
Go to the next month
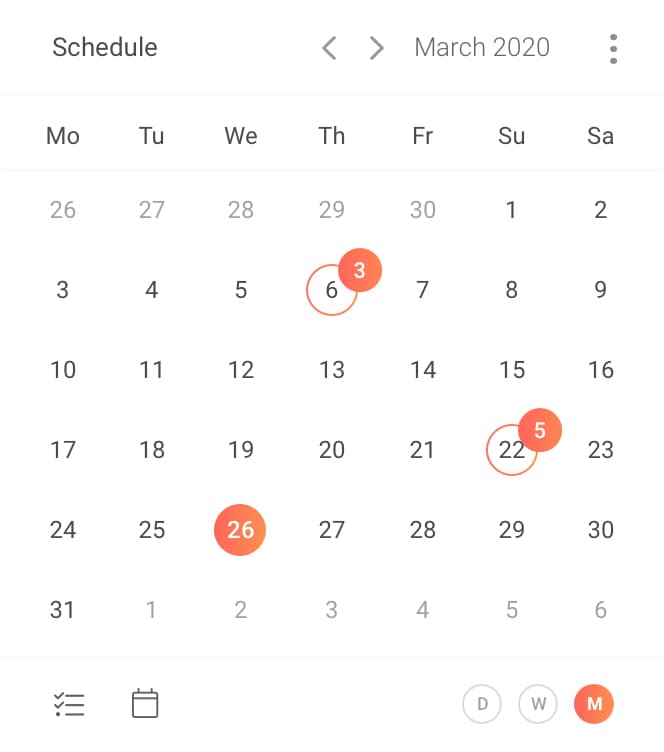coord(376,47)
